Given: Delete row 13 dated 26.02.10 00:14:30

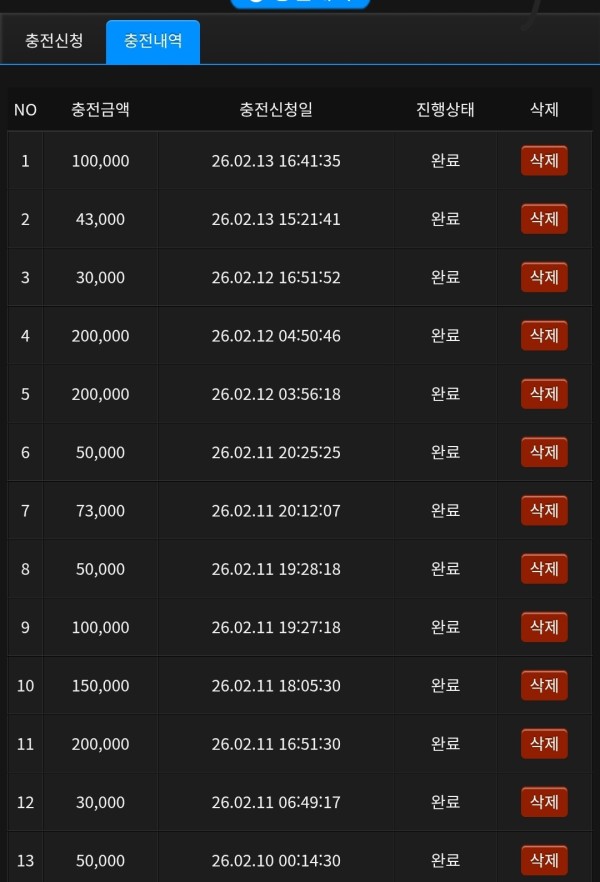Looking at the screenshot, I should (544, 860).
